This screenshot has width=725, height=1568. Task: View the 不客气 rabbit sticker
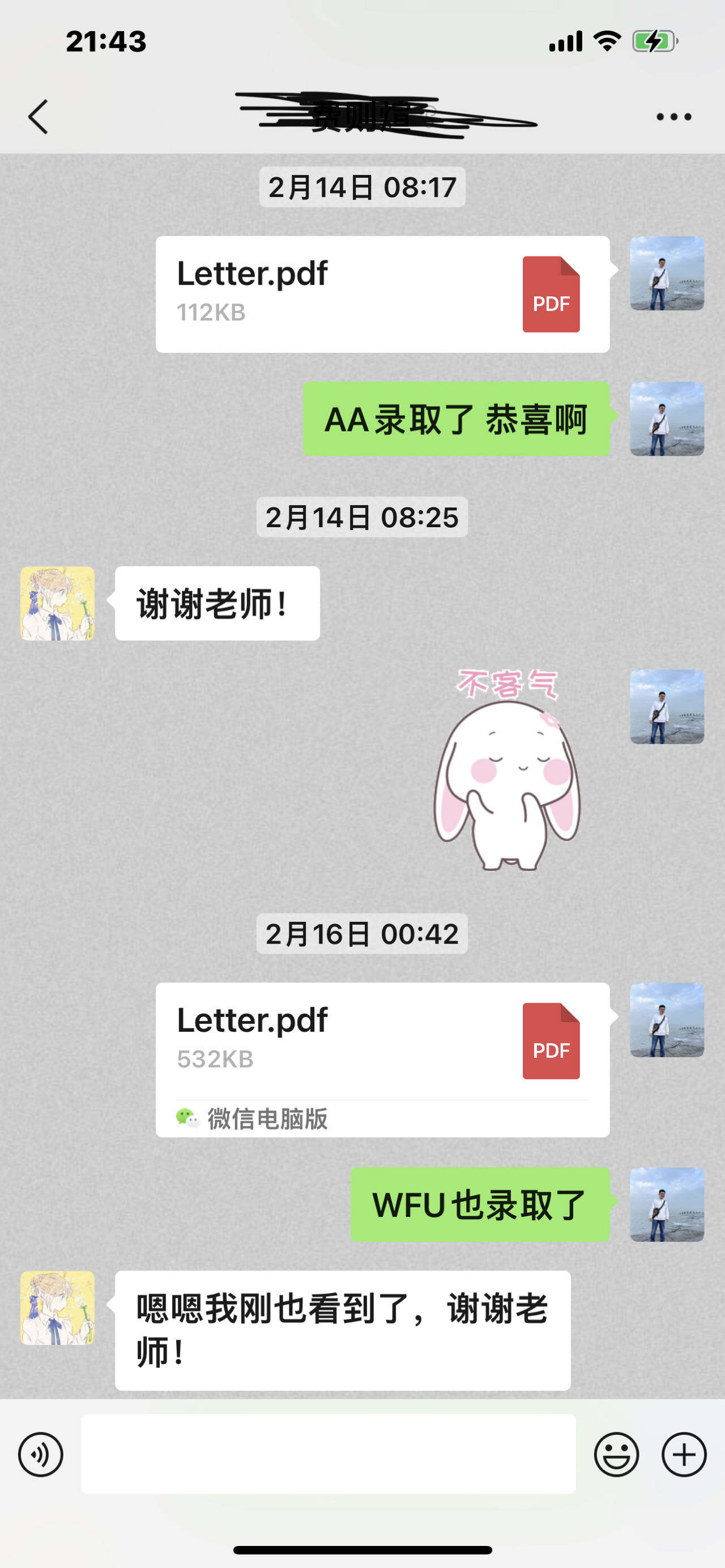(506, 770)
